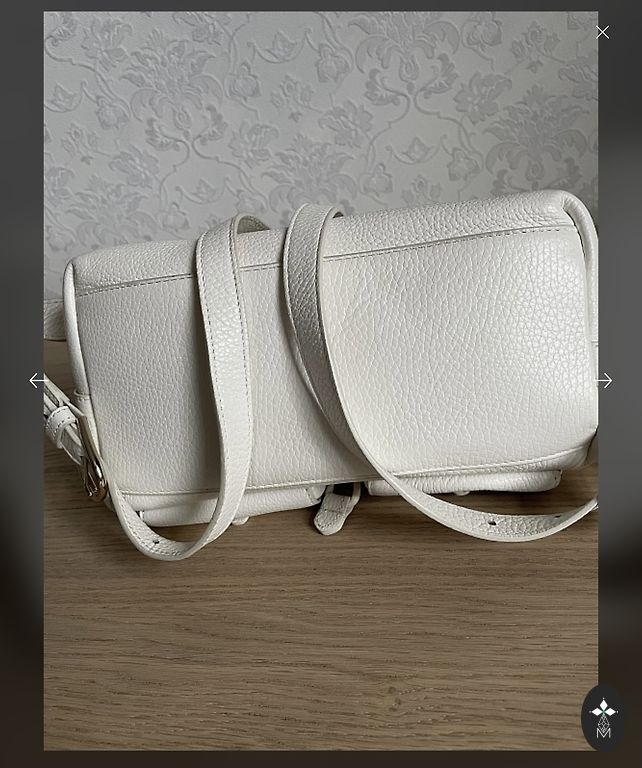The height and width of the screenshot is (768, 642).
Task: Go to the next photo
Action: (x=604, y=380)
